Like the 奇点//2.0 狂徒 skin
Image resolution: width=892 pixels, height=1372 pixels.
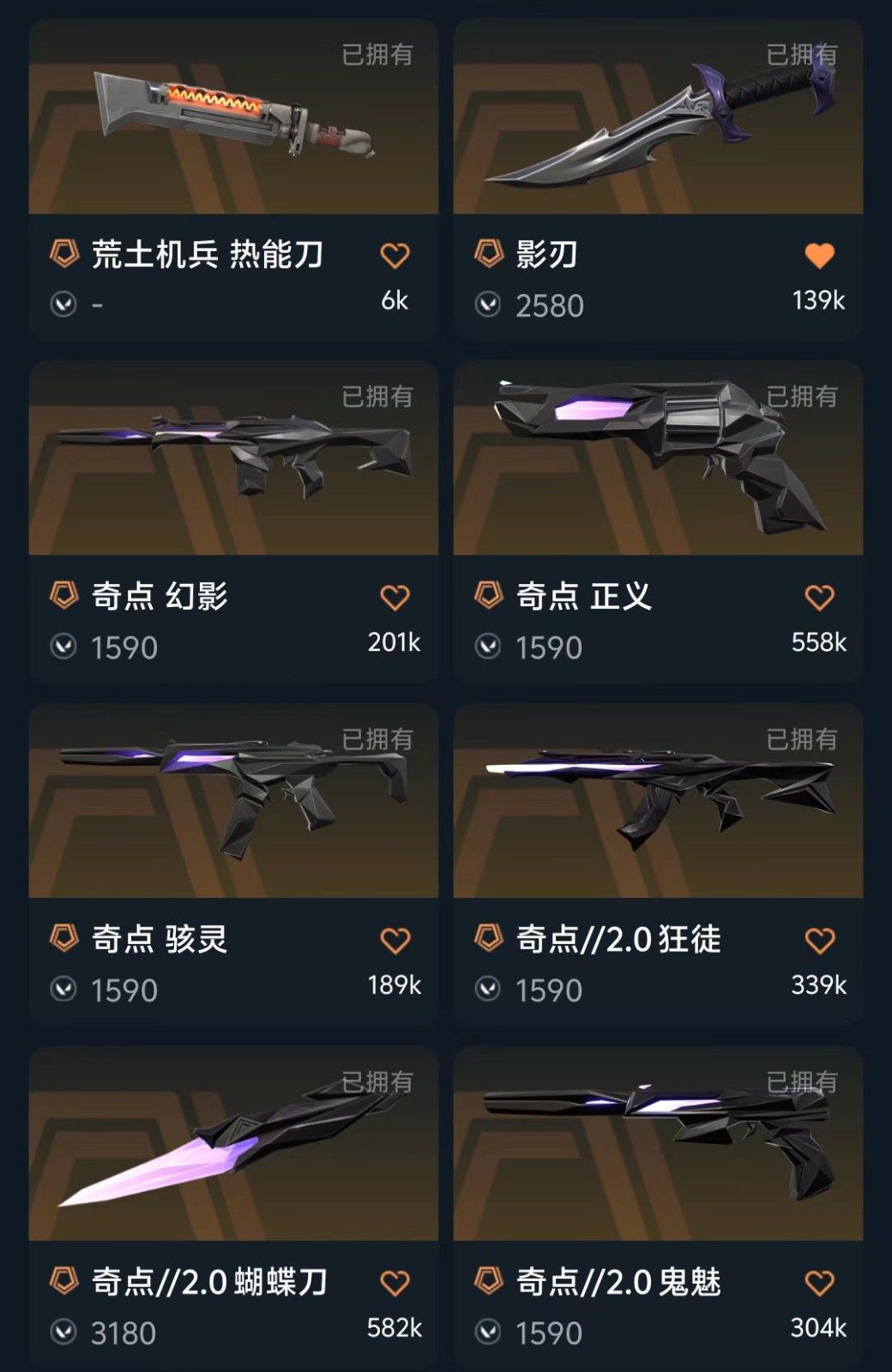click(x=819, y=941)
